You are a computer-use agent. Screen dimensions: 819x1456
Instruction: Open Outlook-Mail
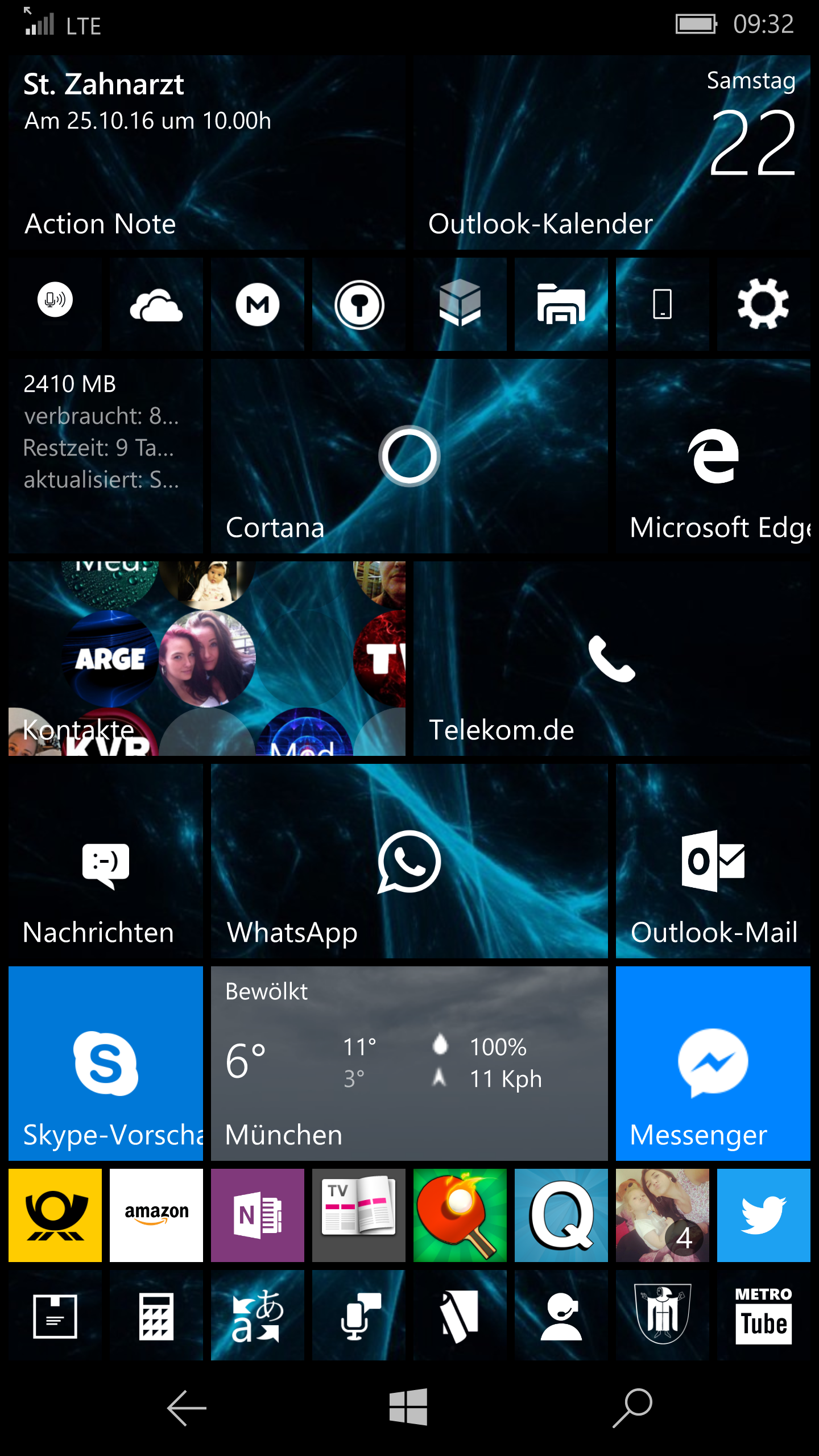[x=713, y=861]
